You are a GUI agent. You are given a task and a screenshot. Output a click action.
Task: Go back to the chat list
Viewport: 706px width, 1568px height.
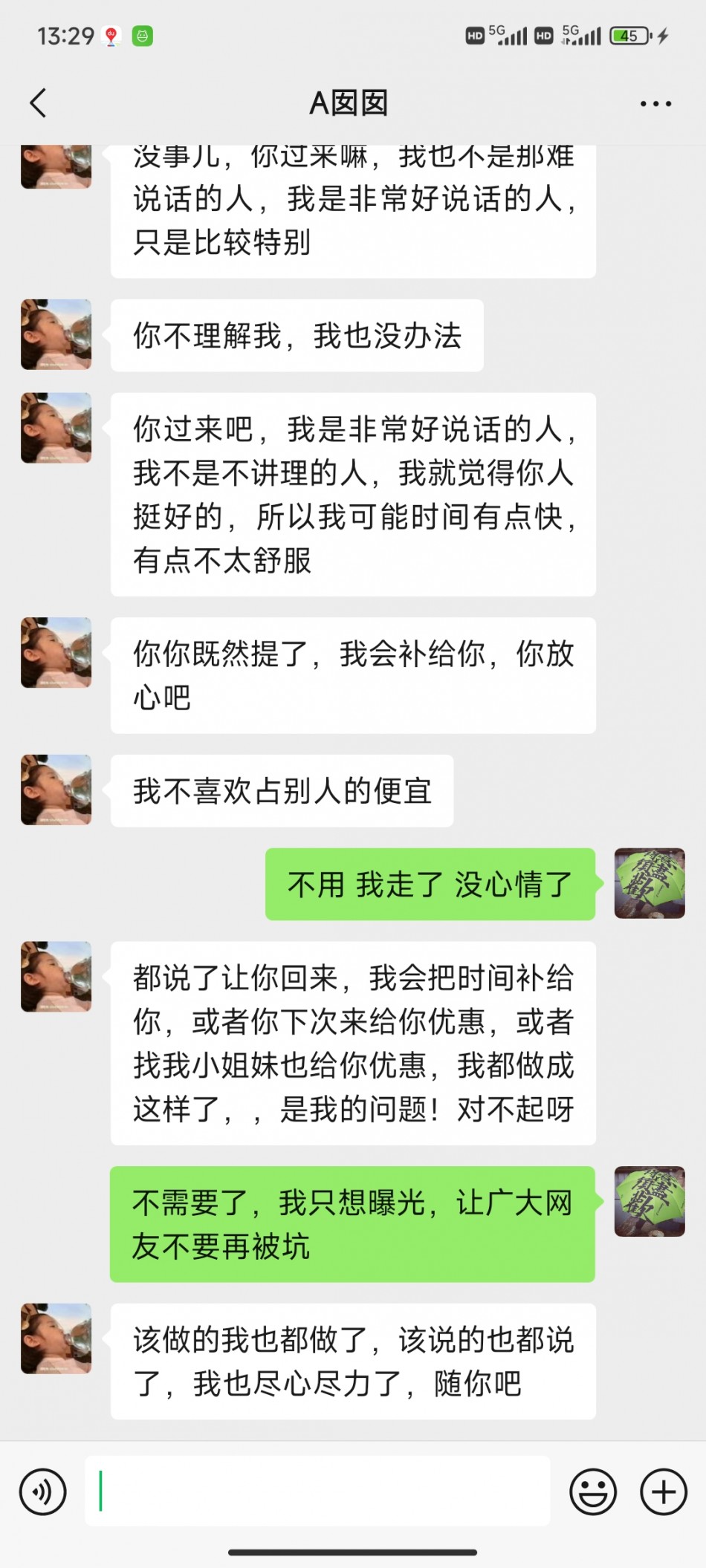click(39, 103)
